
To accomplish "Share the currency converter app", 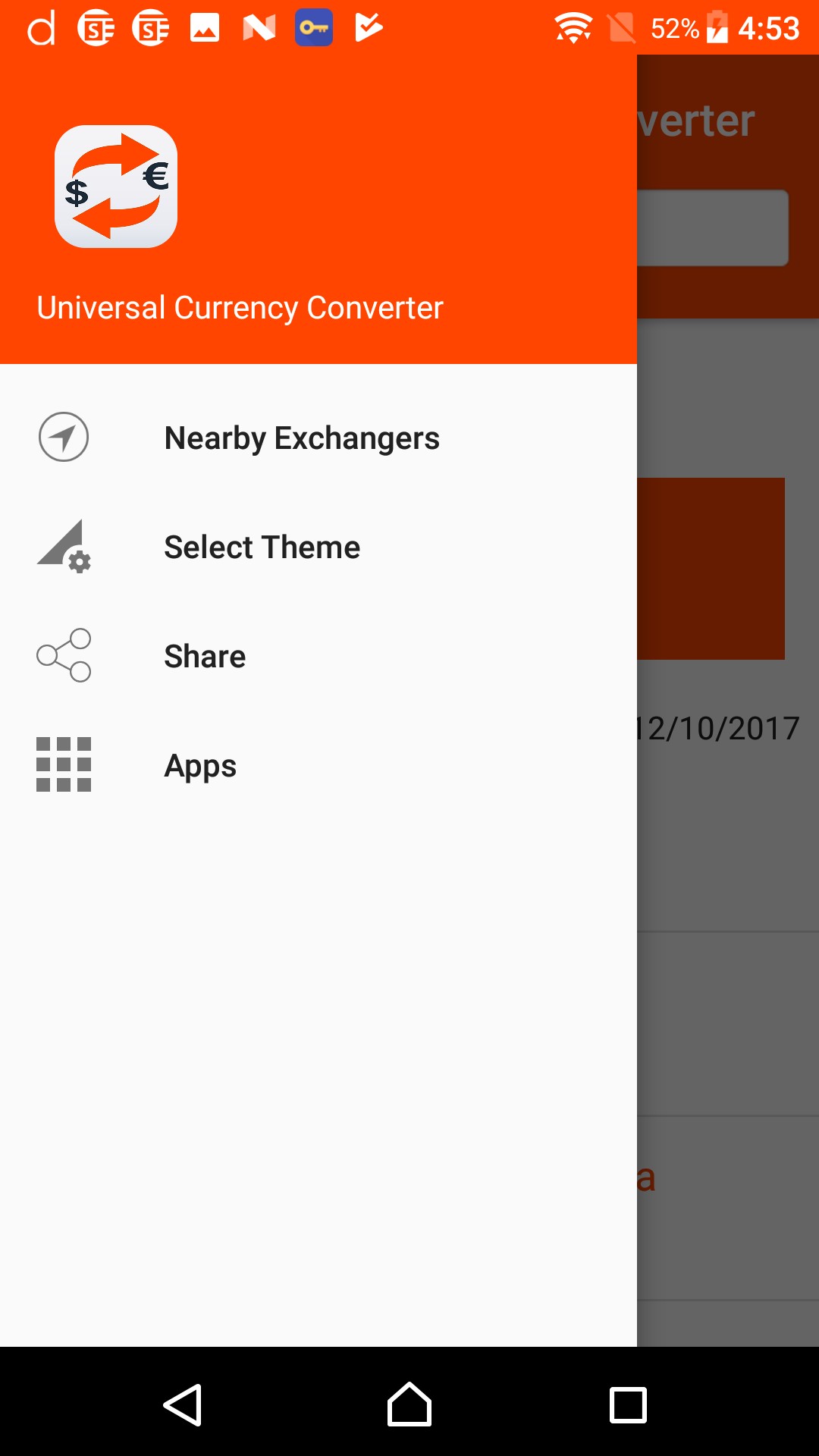I will (205, 656).
